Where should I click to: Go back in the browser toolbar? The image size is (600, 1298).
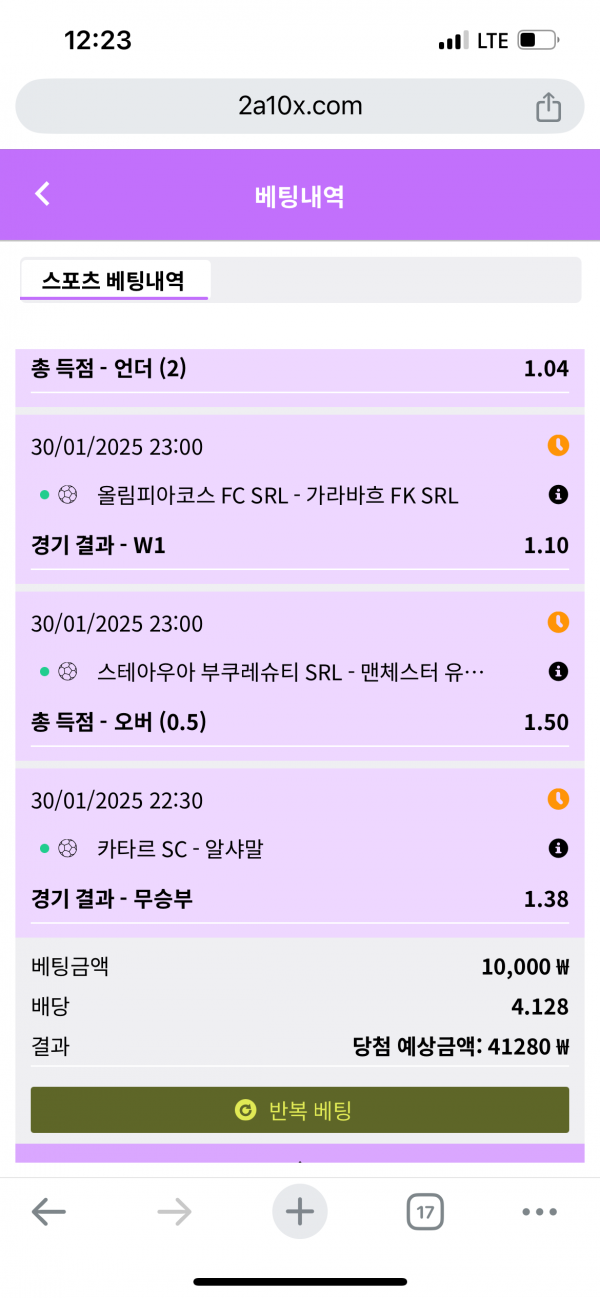pyautogui.click(x=48, y=1213)
